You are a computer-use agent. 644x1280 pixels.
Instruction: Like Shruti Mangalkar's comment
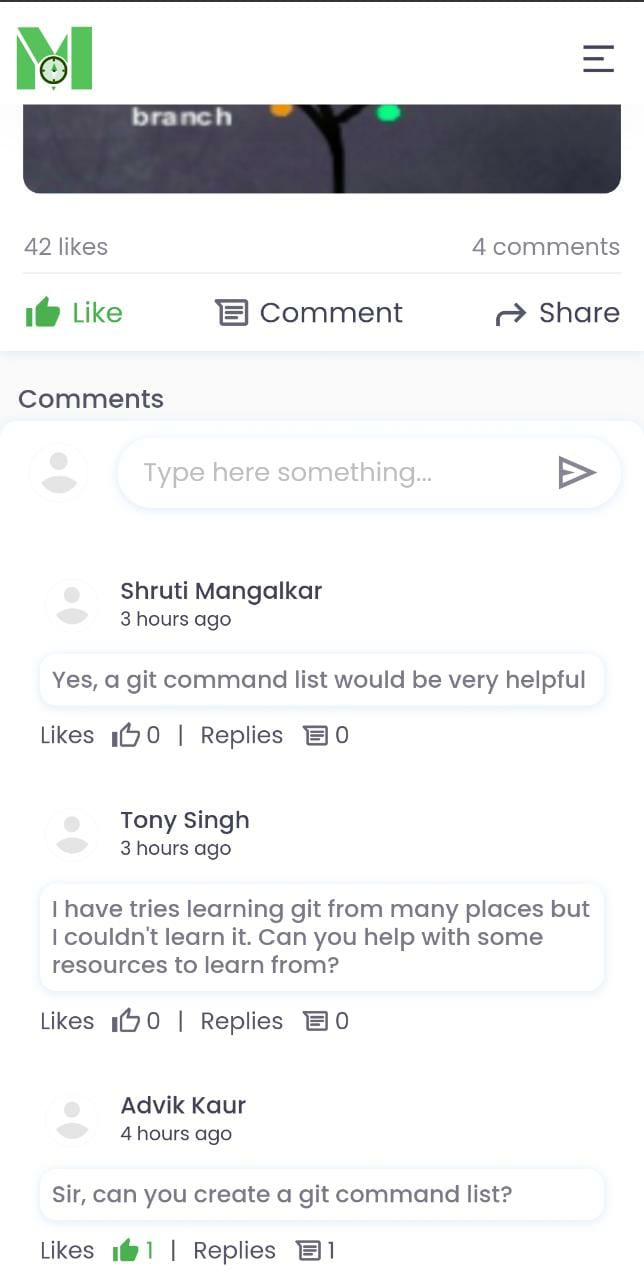click(x=126, y=736)
